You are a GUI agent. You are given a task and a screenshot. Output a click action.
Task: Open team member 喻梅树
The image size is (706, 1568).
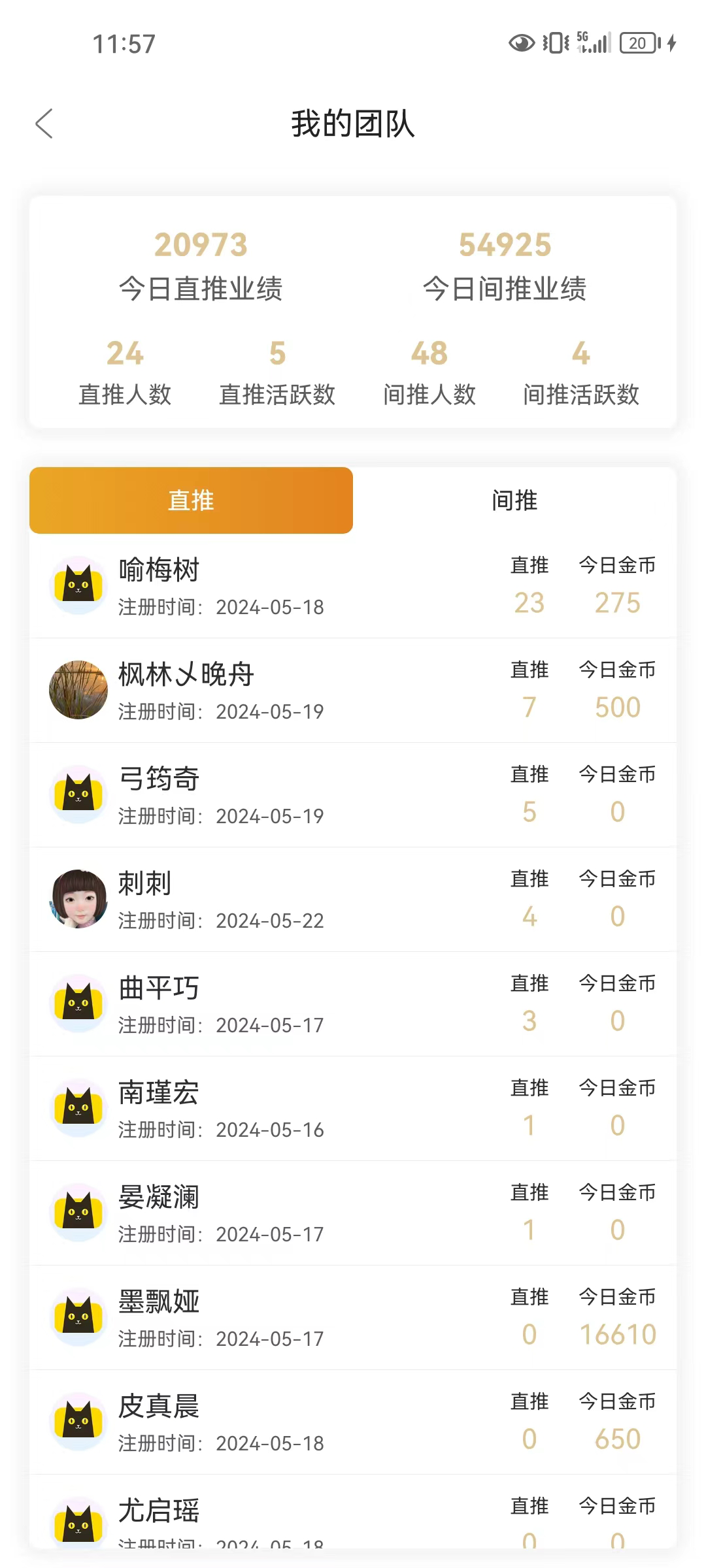(x=353, y=586)
